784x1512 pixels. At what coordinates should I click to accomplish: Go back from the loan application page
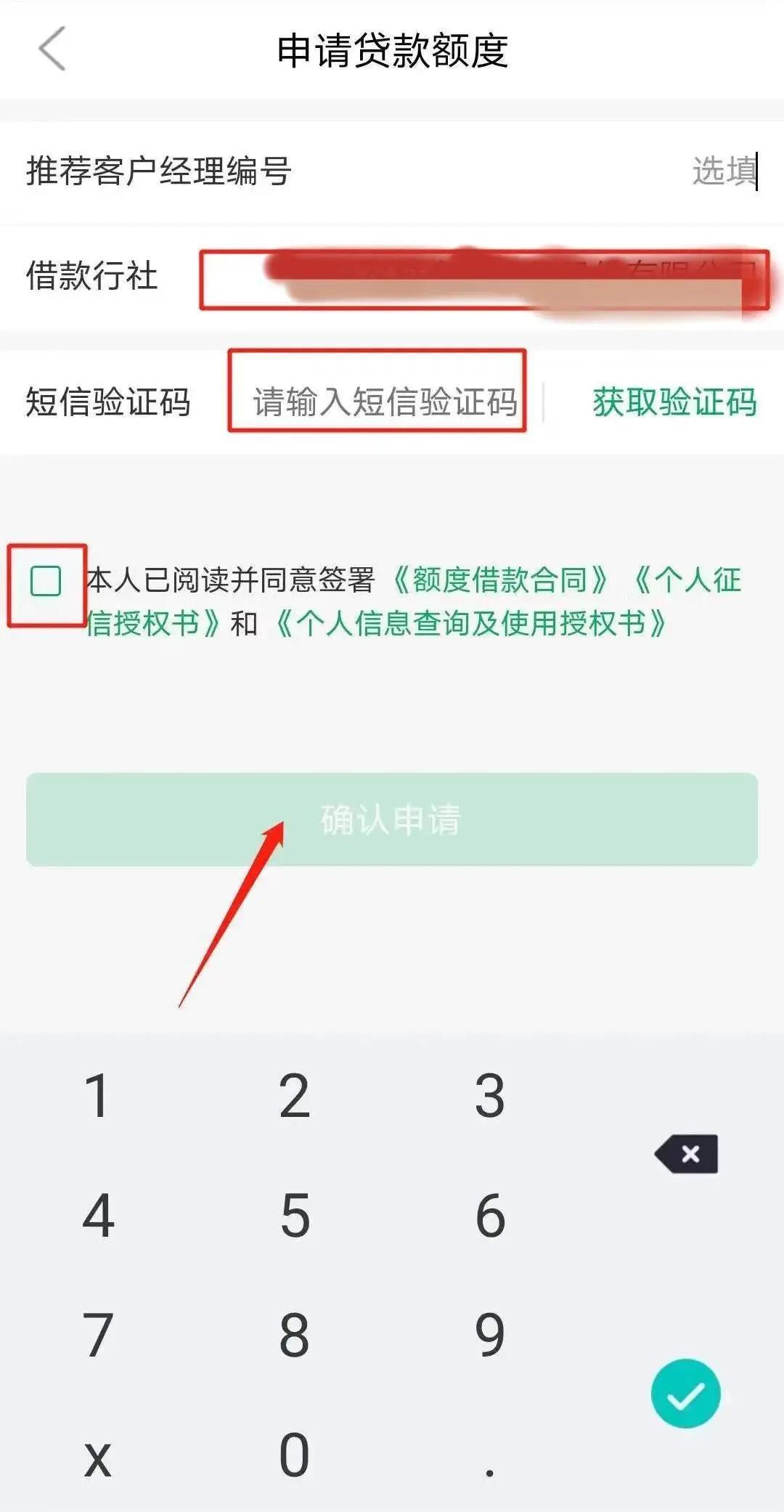52,49
